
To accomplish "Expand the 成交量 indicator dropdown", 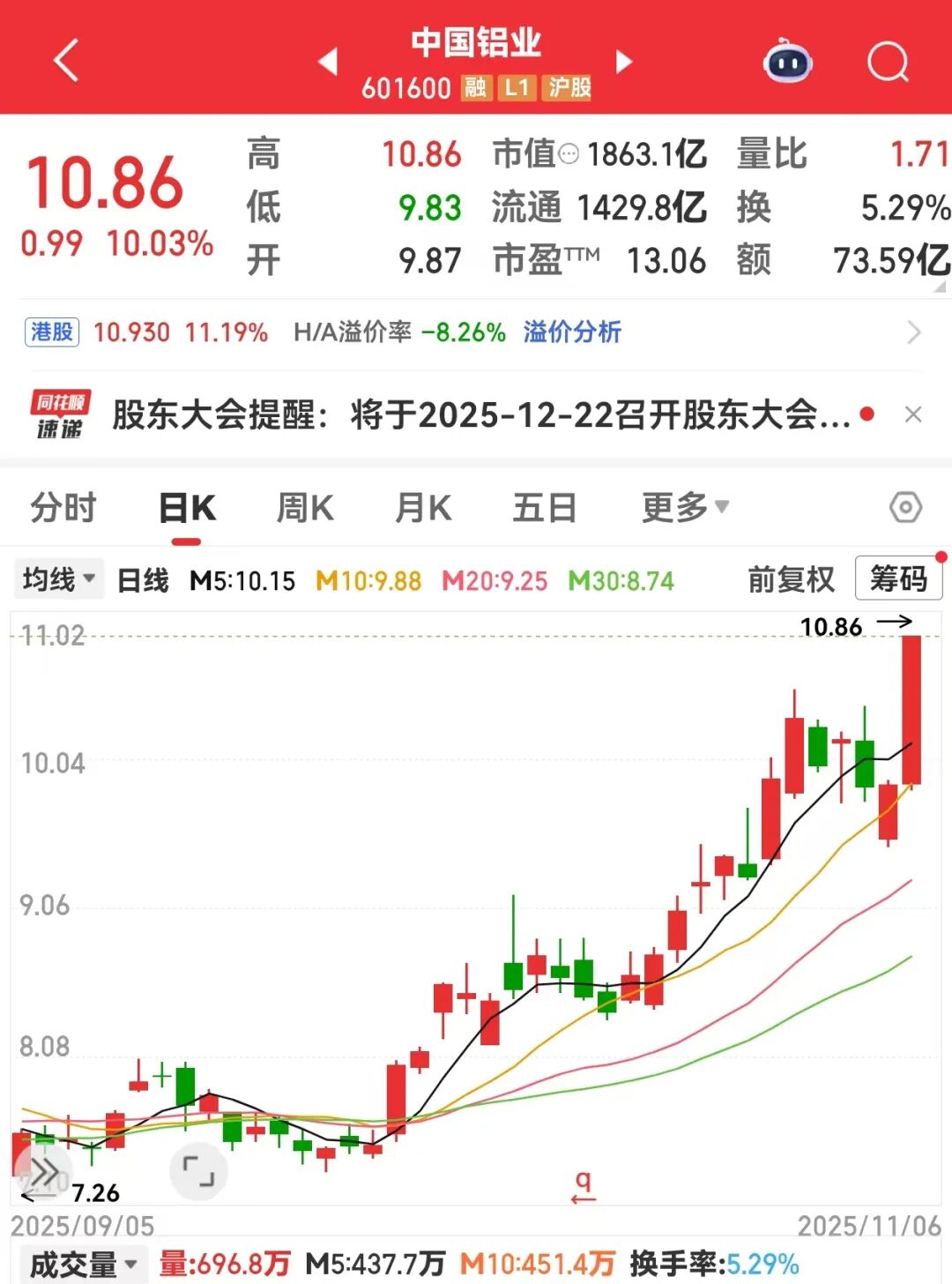I will click(x=83, y=1265).
